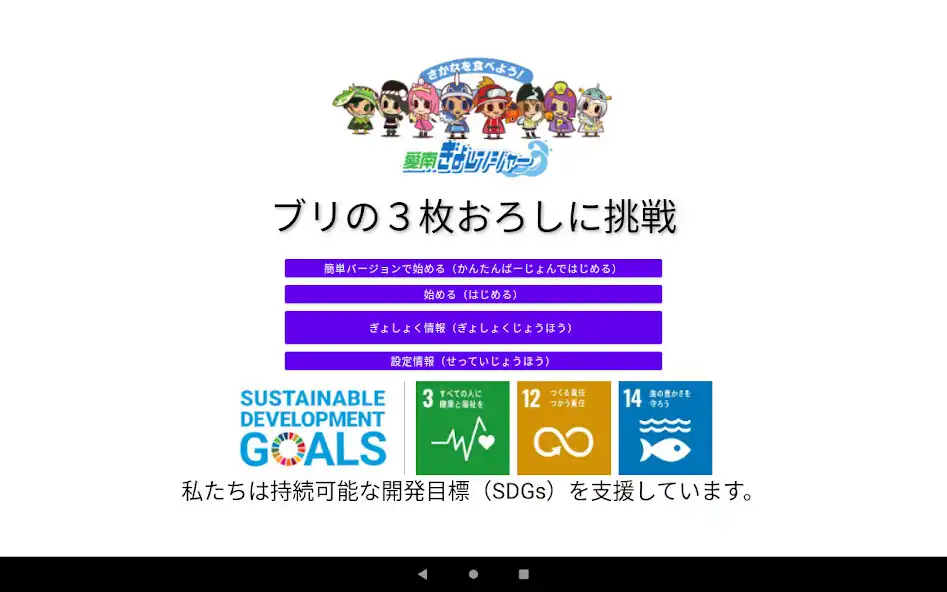The image size is (947, 592).
Task: Go back using the system back button
Action: coord(422,574)
